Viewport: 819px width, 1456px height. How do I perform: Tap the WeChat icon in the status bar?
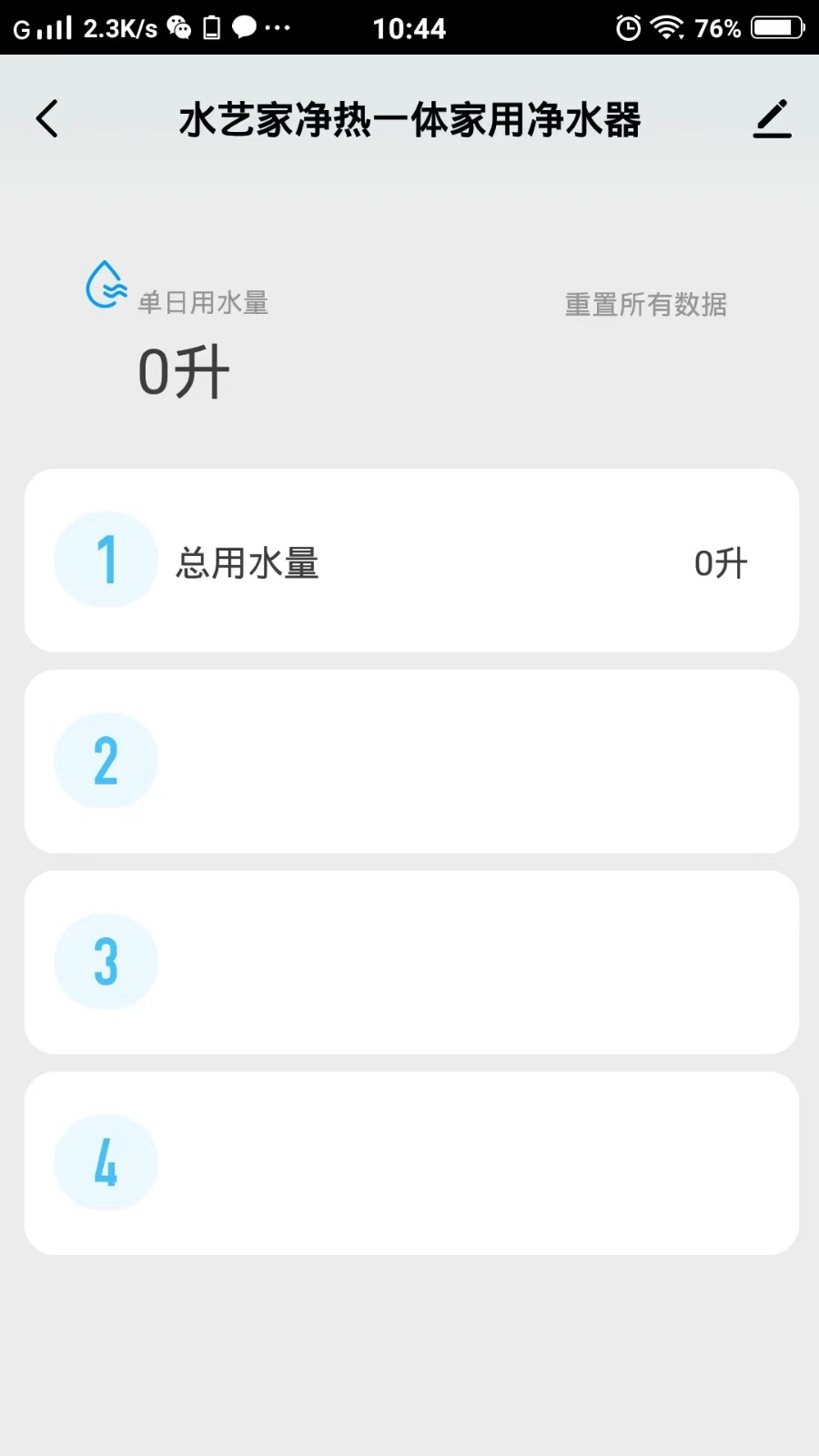tap(178, 27)
